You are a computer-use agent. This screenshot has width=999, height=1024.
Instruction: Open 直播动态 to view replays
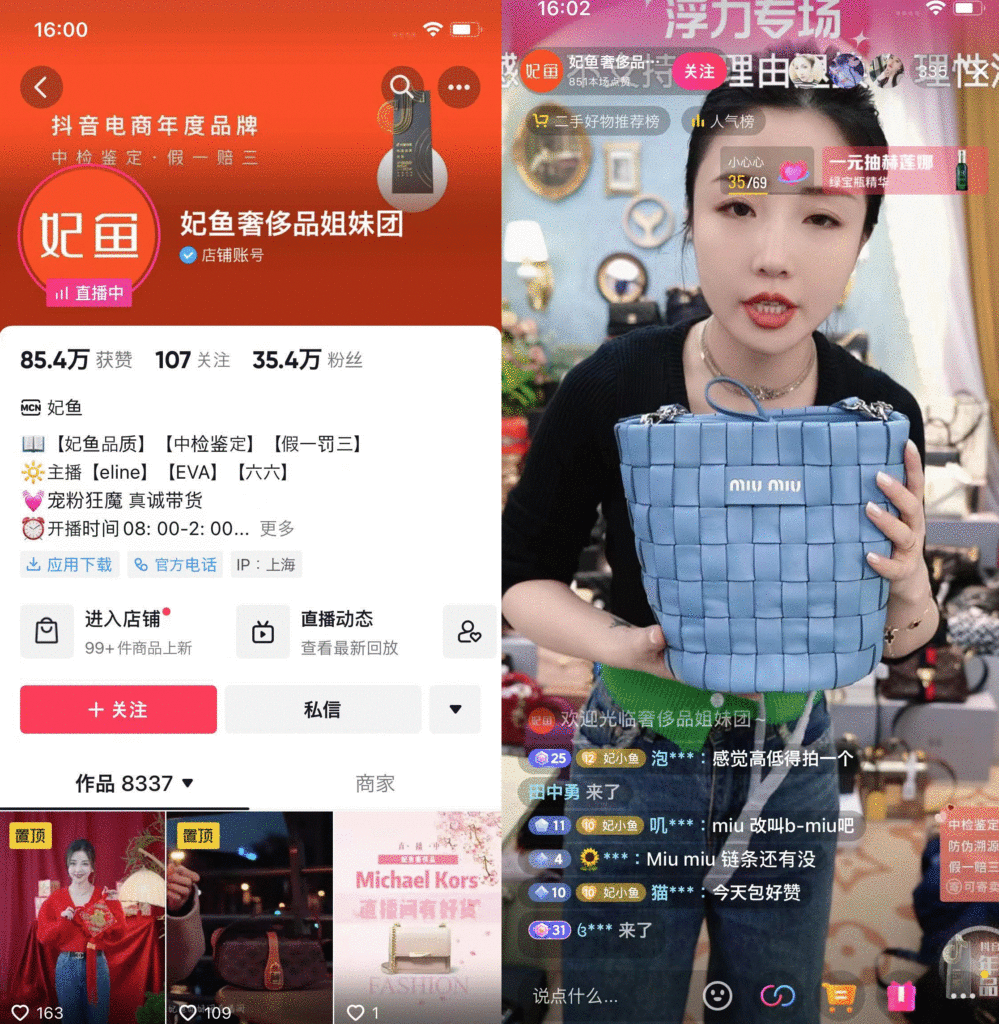[x=335, y=631]
